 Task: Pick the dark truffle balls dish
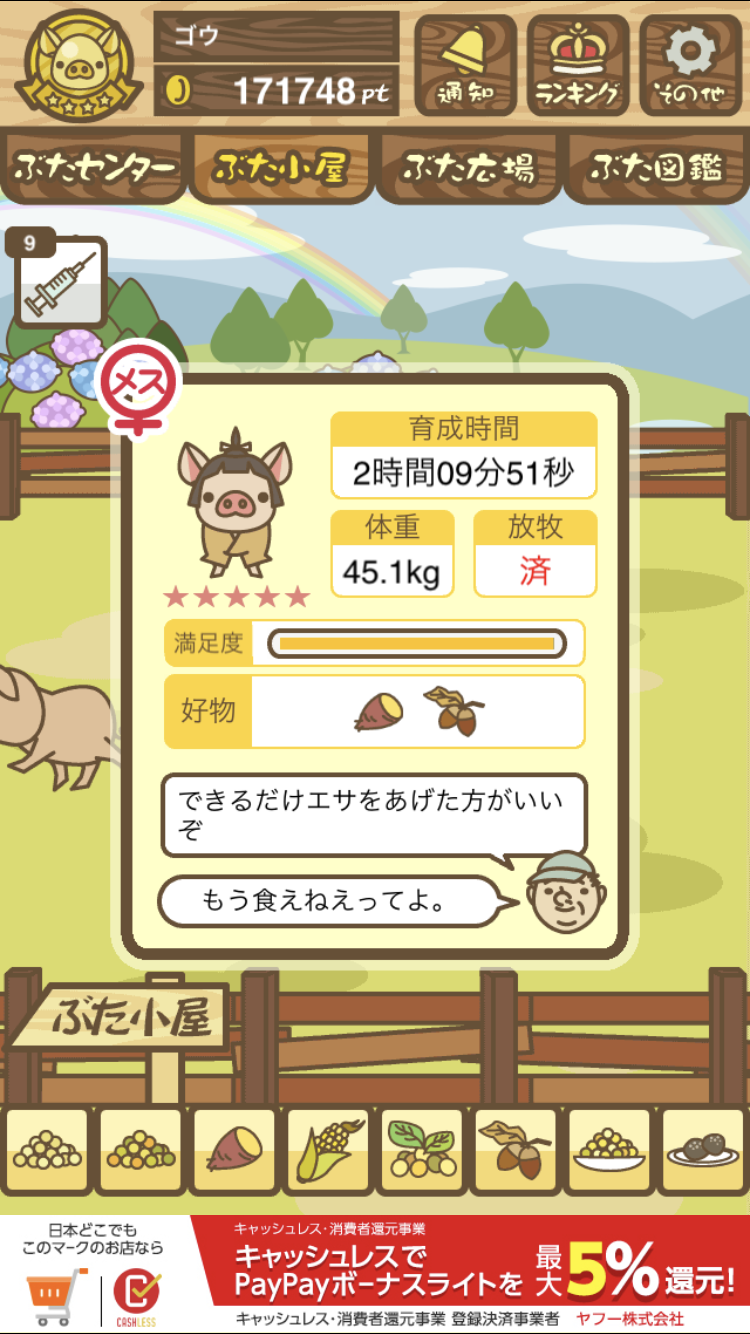tap(704, 1152)
